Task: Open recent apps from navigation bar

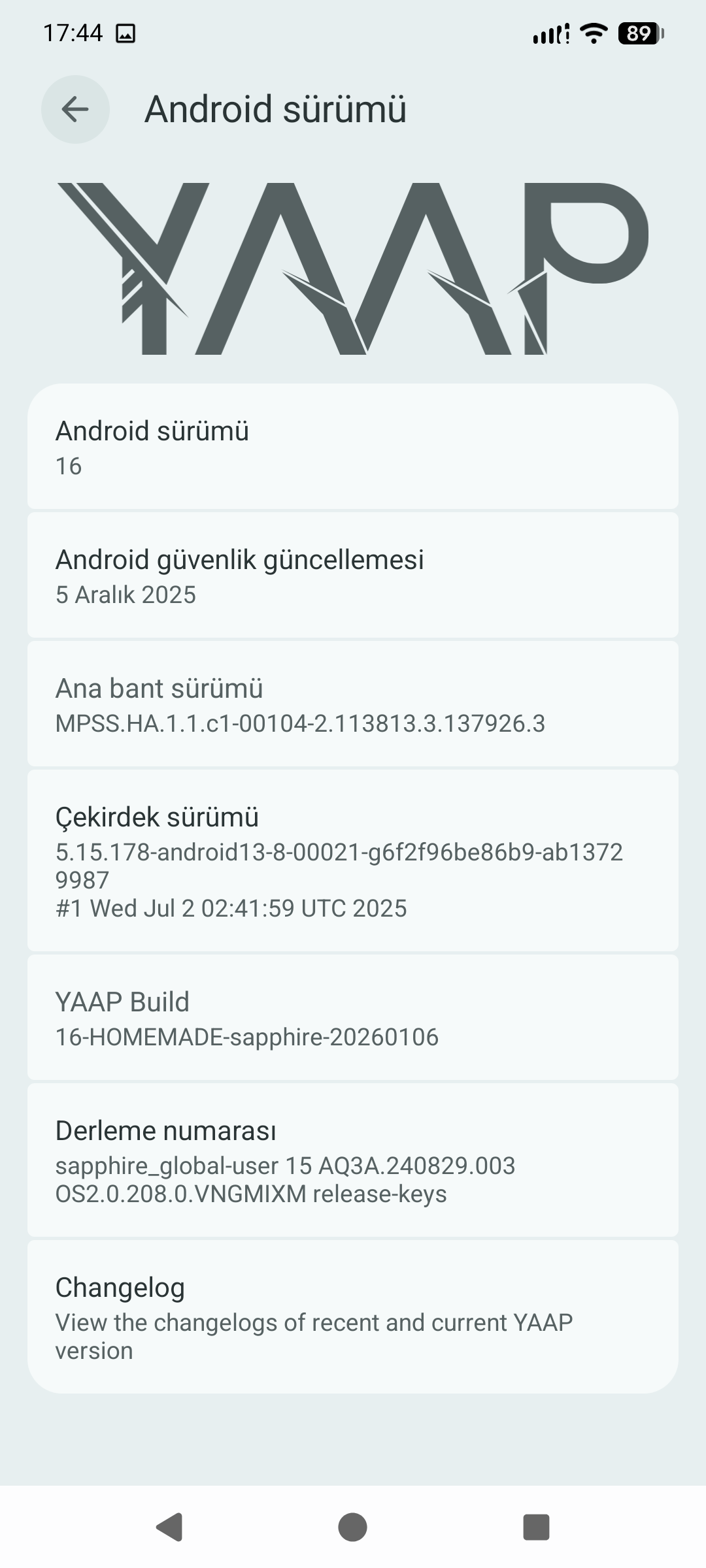Action: tap(536, 1527)
